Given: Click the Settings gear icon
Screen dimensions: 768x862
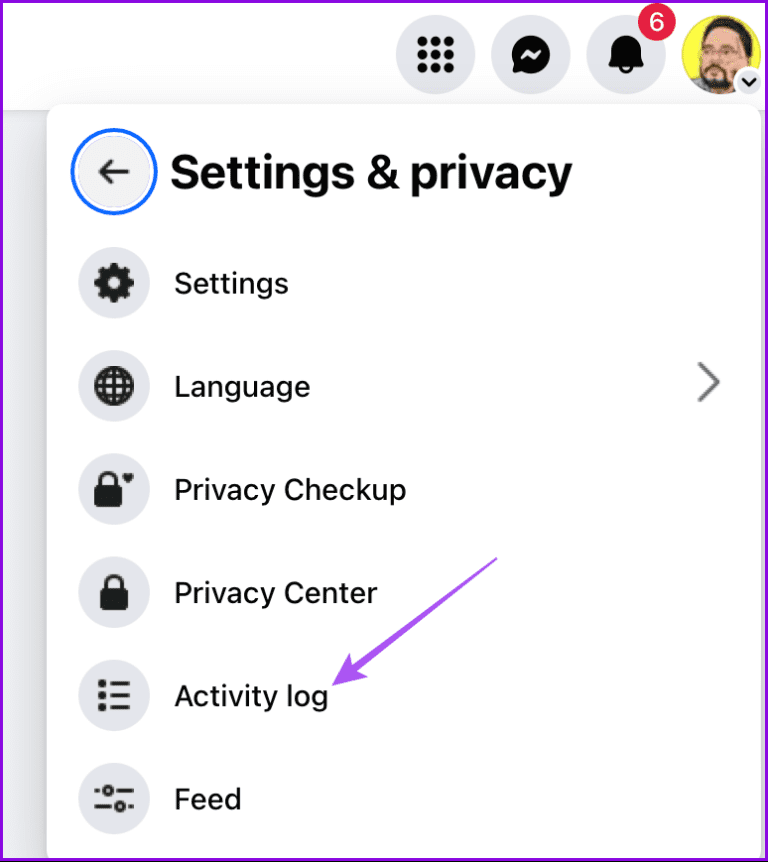Looking at the screenshot, I should [114, 283].
